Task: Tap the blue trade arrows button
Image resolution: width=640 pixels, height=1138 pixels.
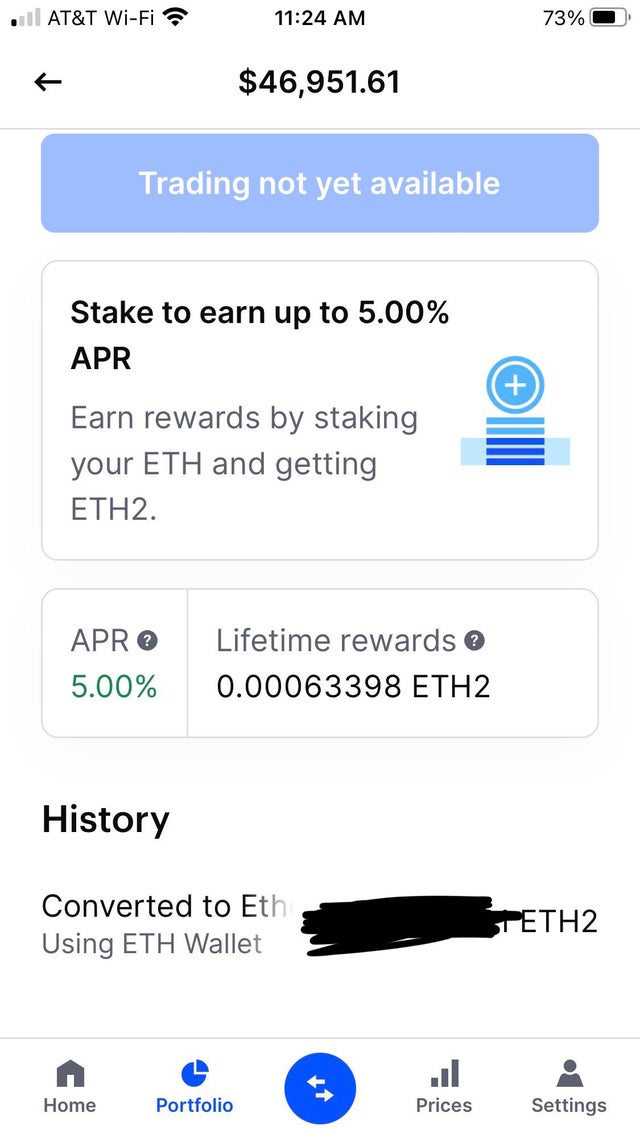Action: (320, 1088)
